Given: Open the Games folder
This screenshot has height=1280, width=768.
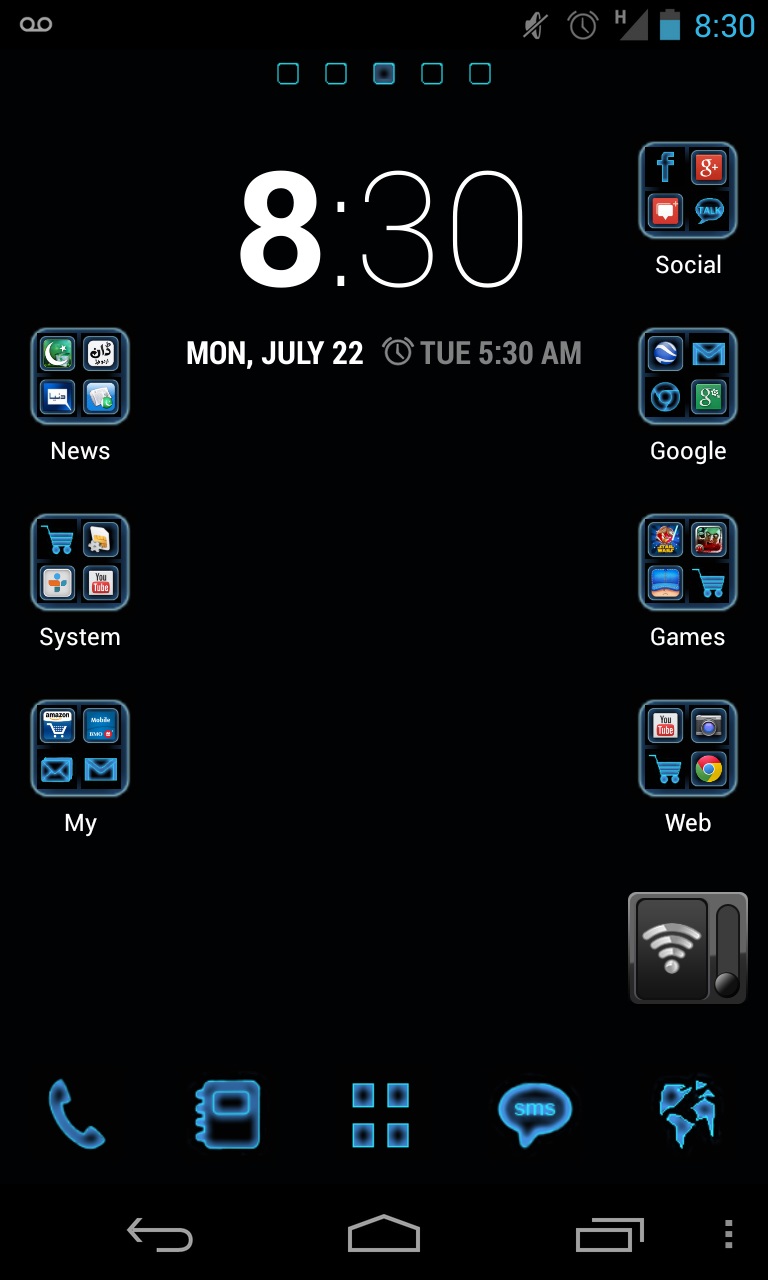Looking at the screenshot, I should (688, 563).
